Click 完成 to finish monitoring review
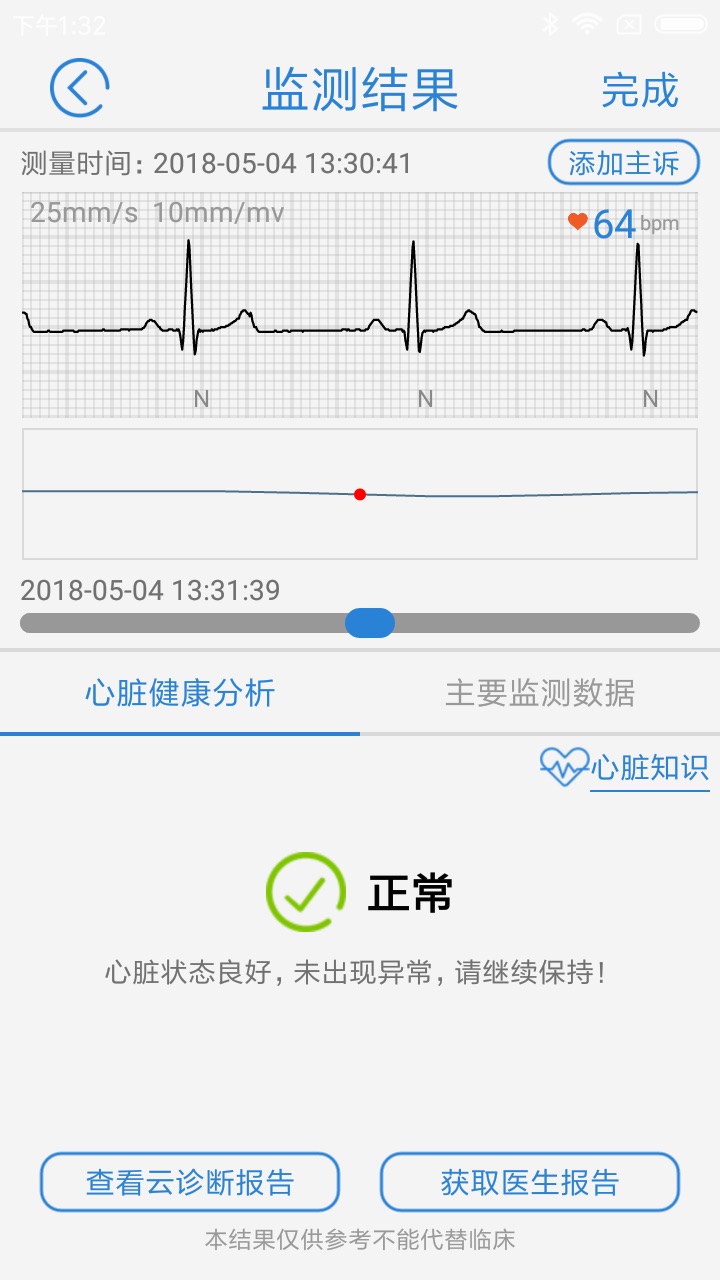The width and height of the screenshot is (720, 1280). pyautogui.click(x=641, y=90)
